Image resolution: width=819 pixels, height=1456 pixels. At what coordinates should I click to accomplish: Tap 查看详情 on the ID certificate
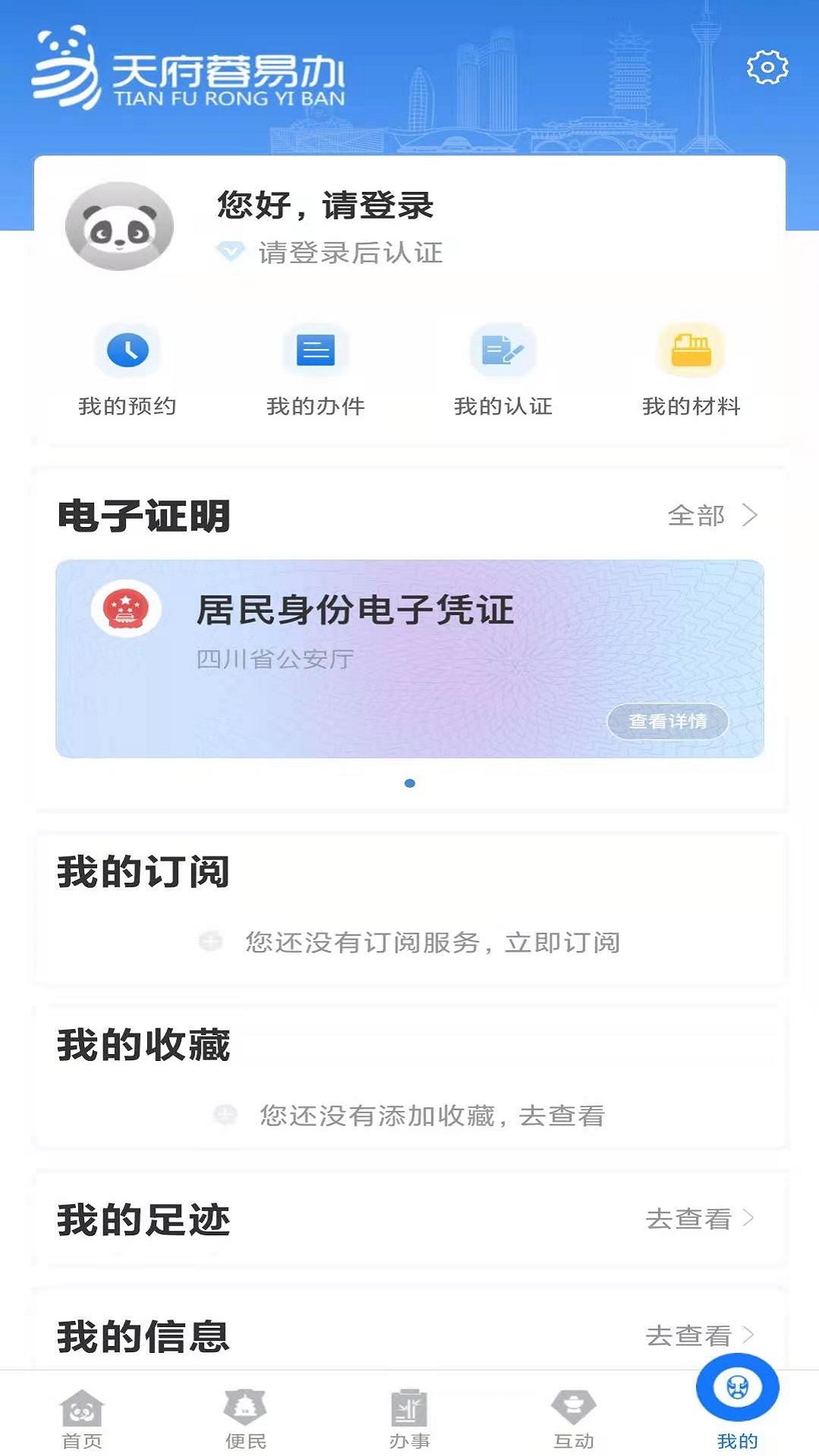point(667,721)
